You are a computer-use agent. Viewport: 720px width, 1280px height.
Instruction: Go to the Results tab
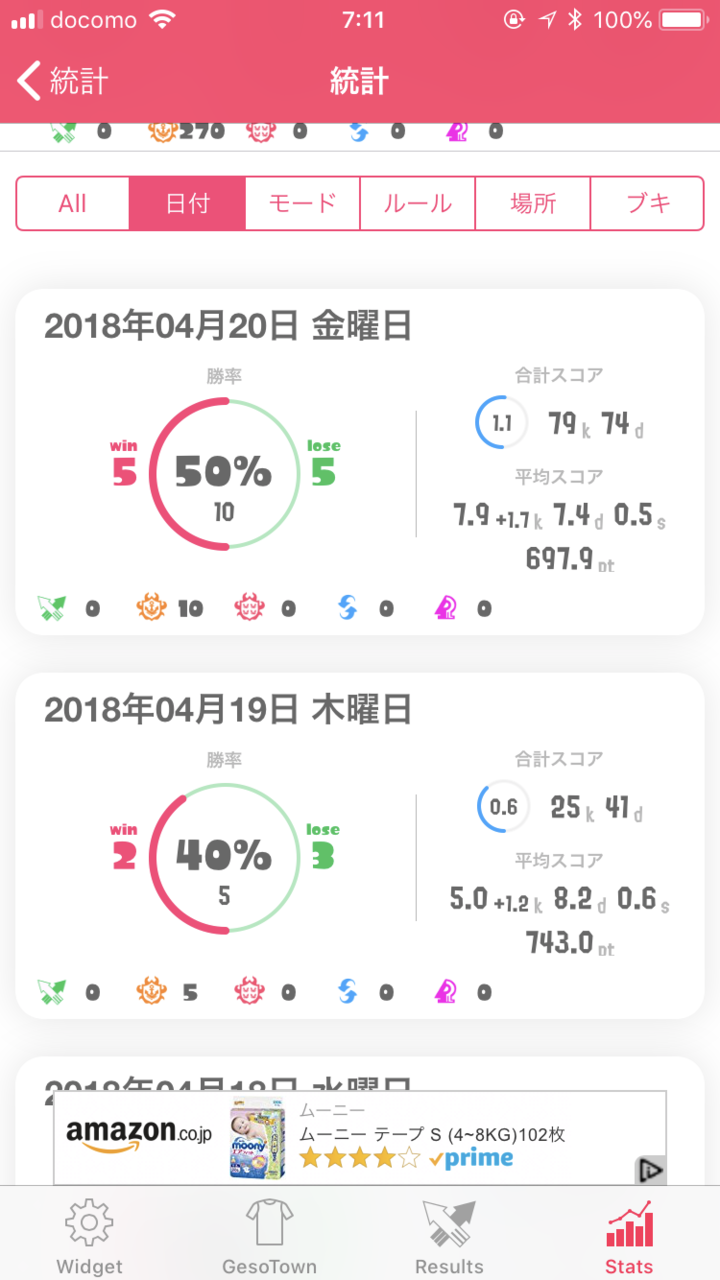449,1235
